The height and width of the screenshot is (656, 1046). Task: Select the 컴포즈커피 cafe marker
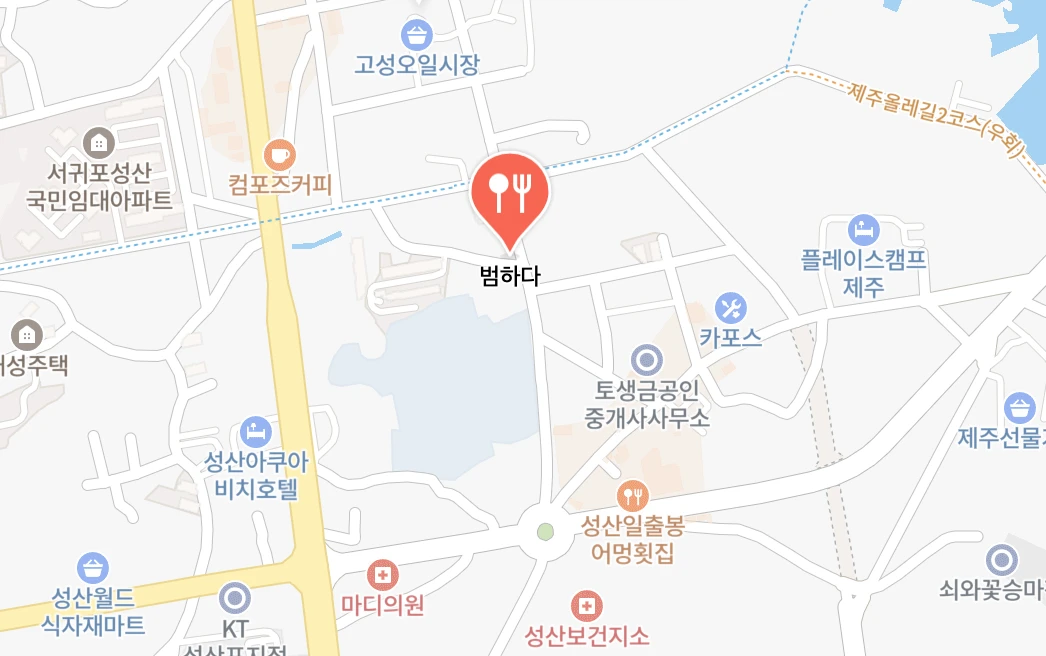click(x=279, y=155)
